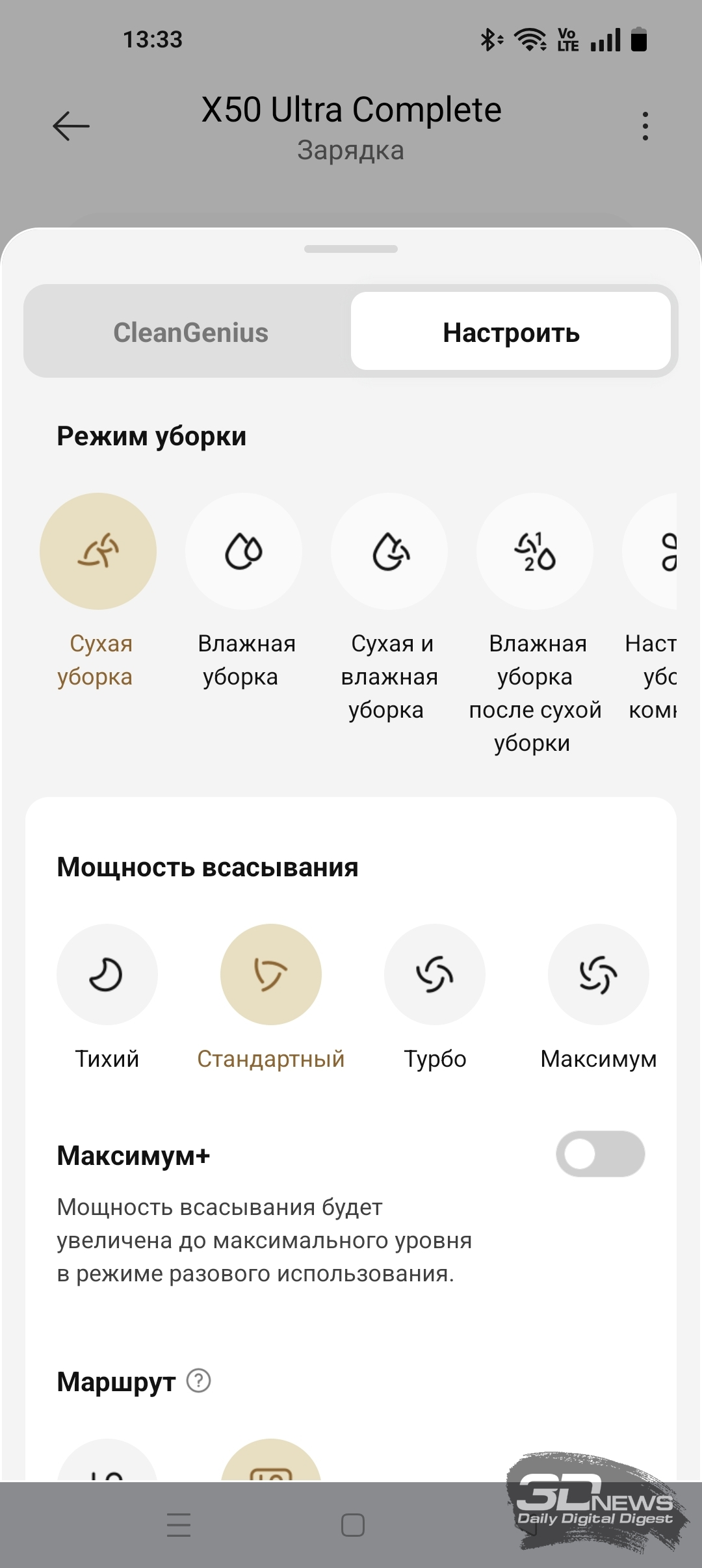
Task: Switch to the CleanGenius tab
Action: [x=190, y=332]
